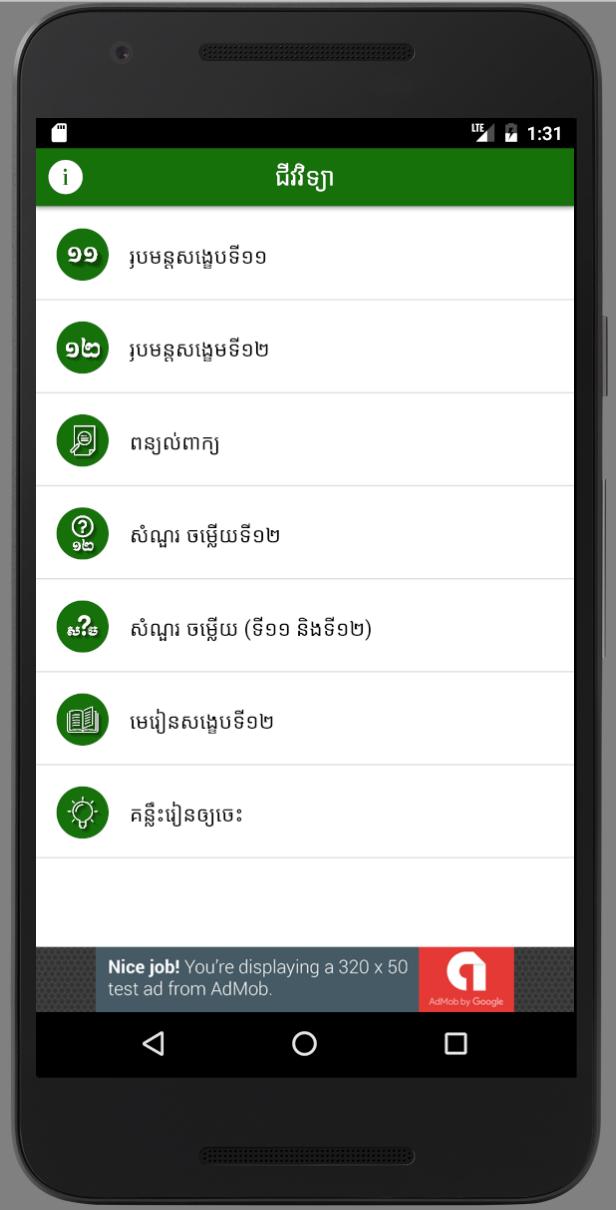Select the ពន្យល់ពាក្យ list item
The image size is (616, 1210).
(304, 441)
